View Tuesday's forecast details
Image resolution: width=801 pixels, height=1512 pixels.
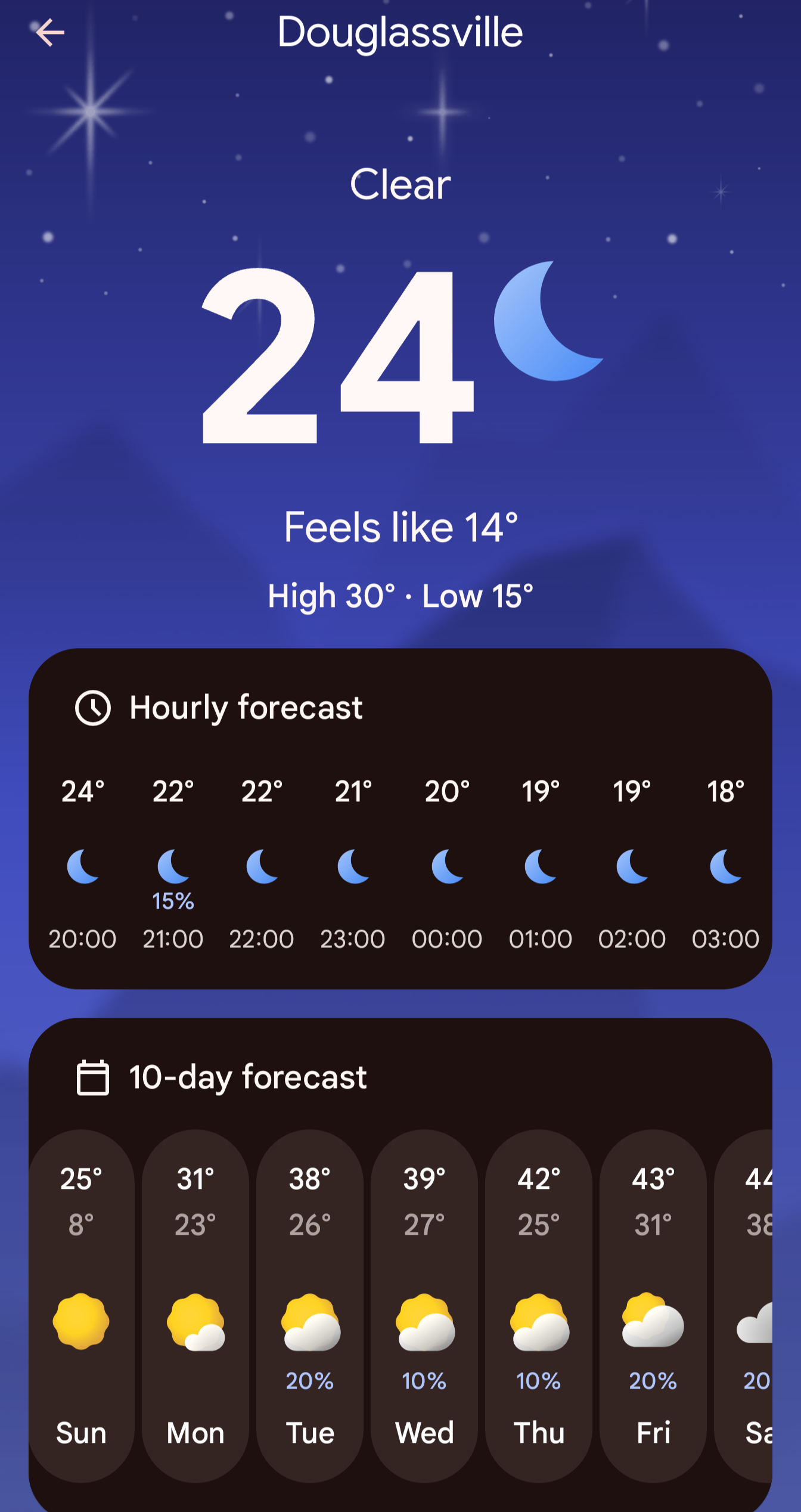click(x=310, y=1306)
